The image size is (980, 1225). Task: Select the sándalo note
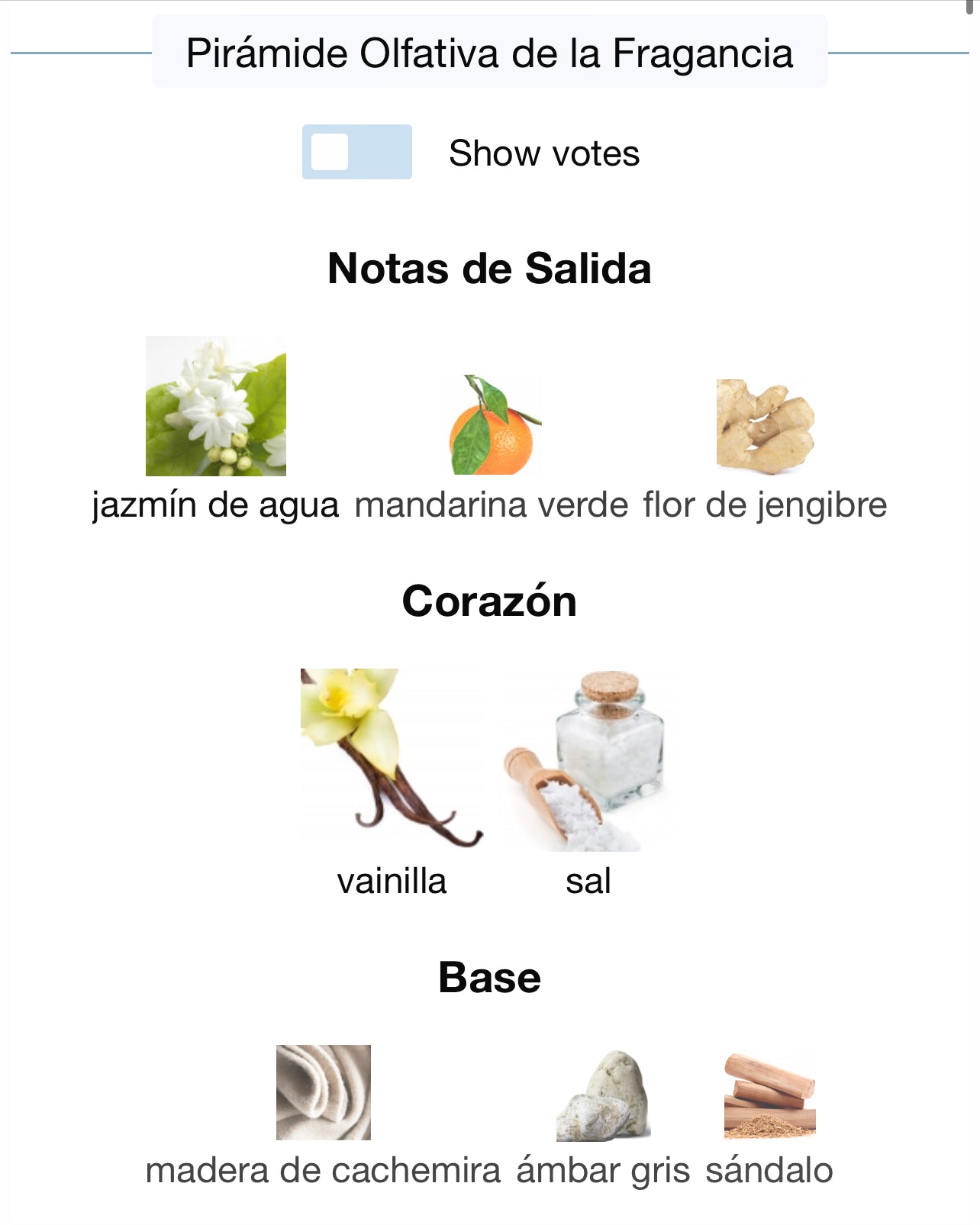click(x=769, y=1096)
